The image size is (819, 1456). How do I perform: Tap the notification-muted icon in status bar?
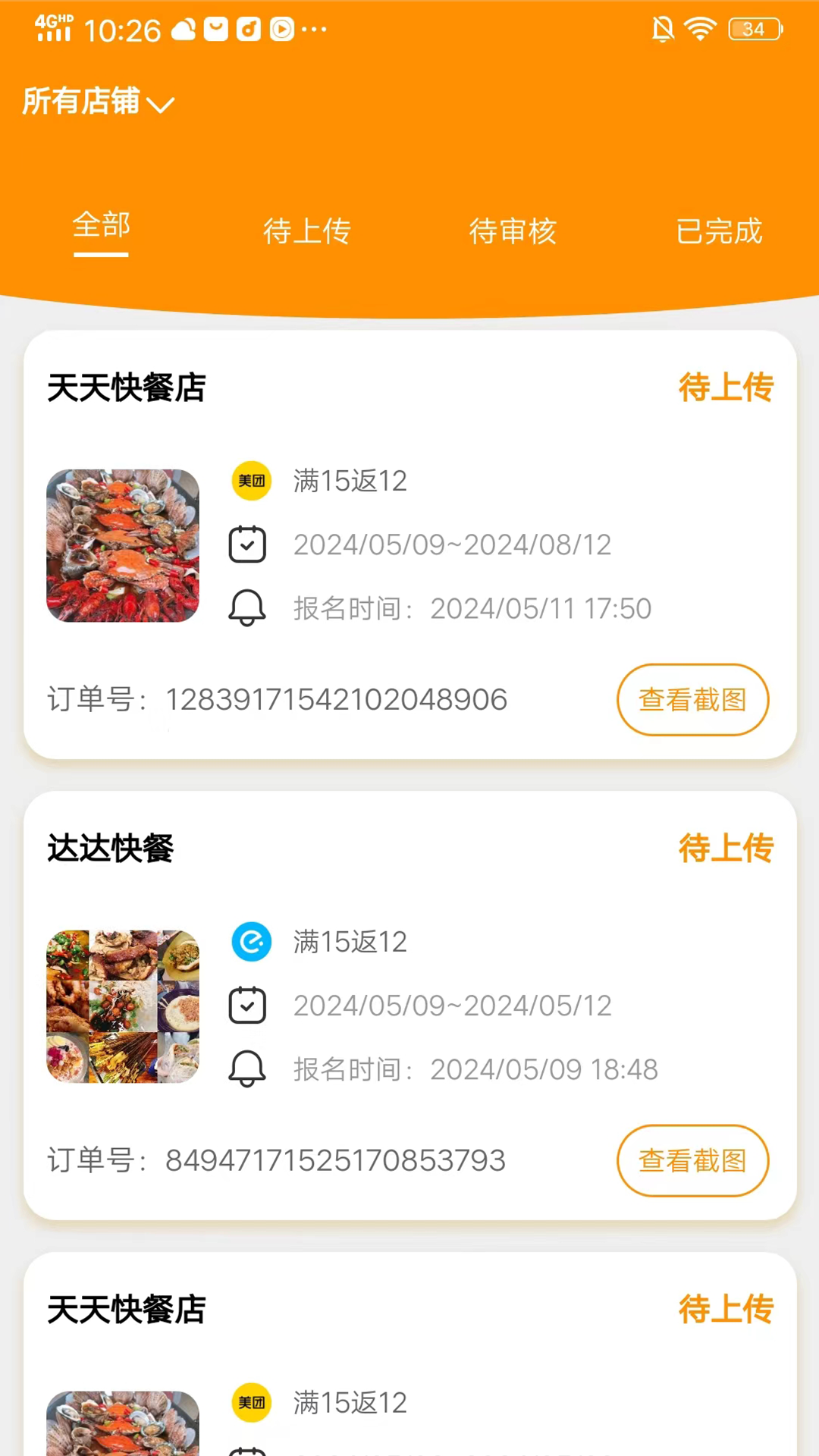tap(662, 29)
